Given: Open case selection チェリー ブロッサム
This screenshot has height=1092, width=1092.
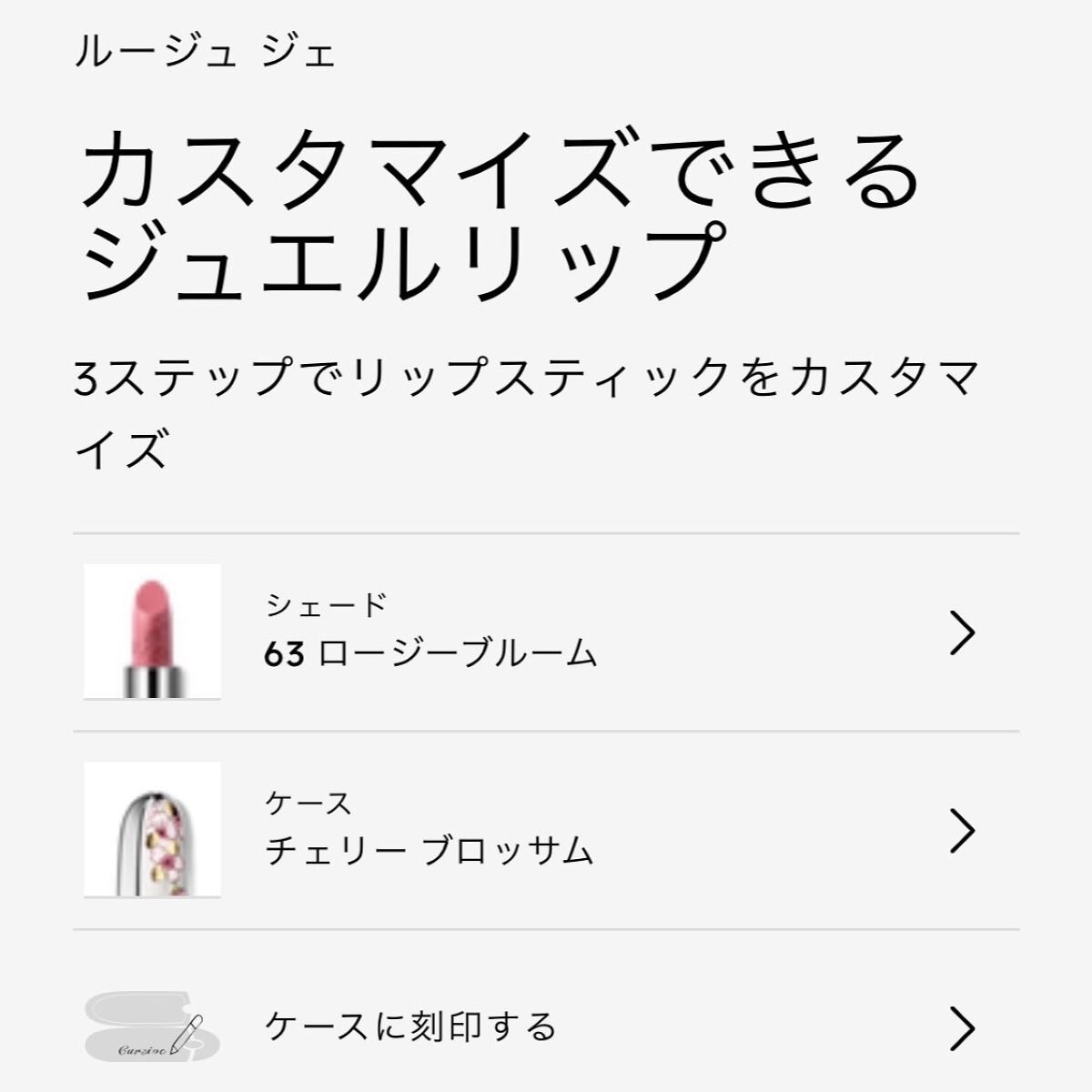Looking at the screenshot, I should tap(546, 830).
